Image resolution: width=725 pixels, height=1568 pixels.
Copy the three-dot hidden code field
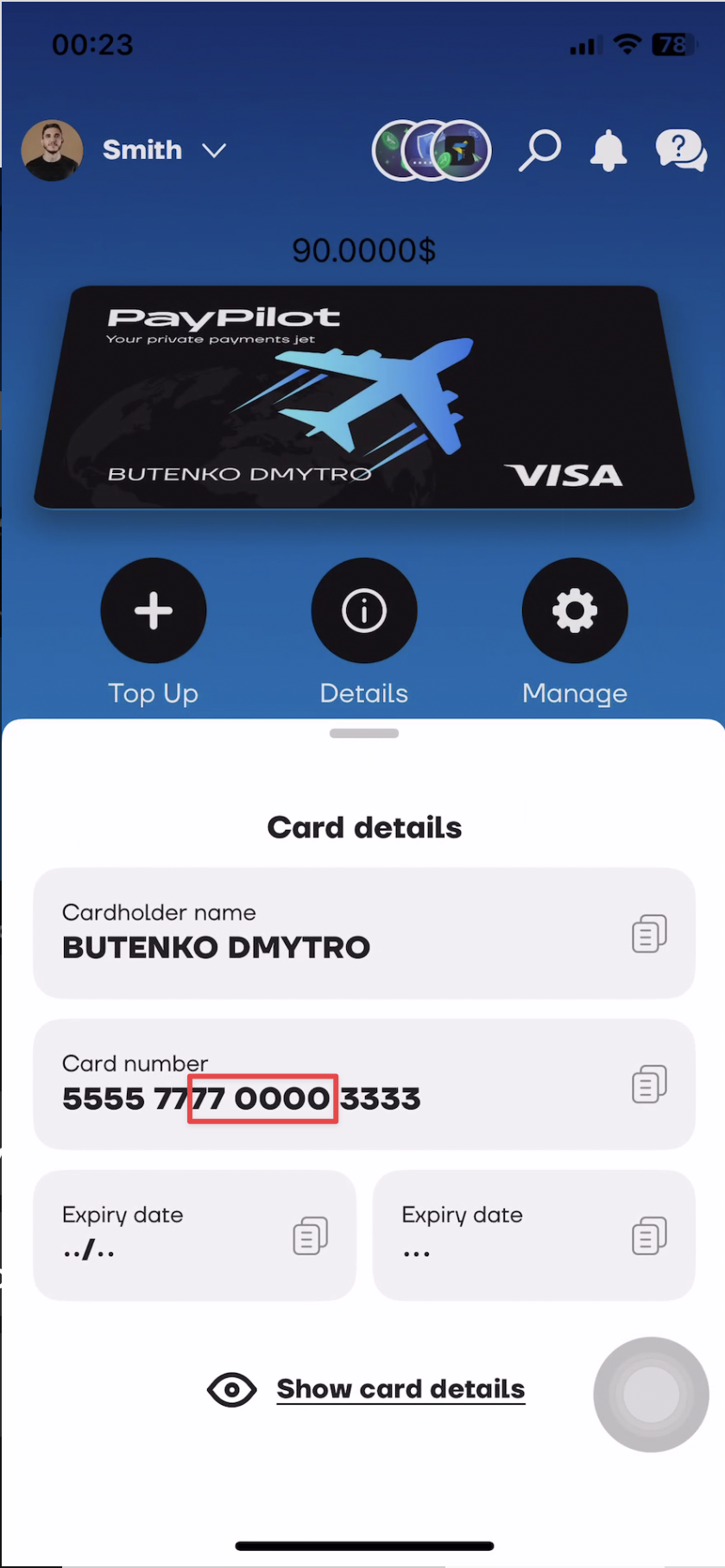pyautogui.click(x=649, y=1236)
